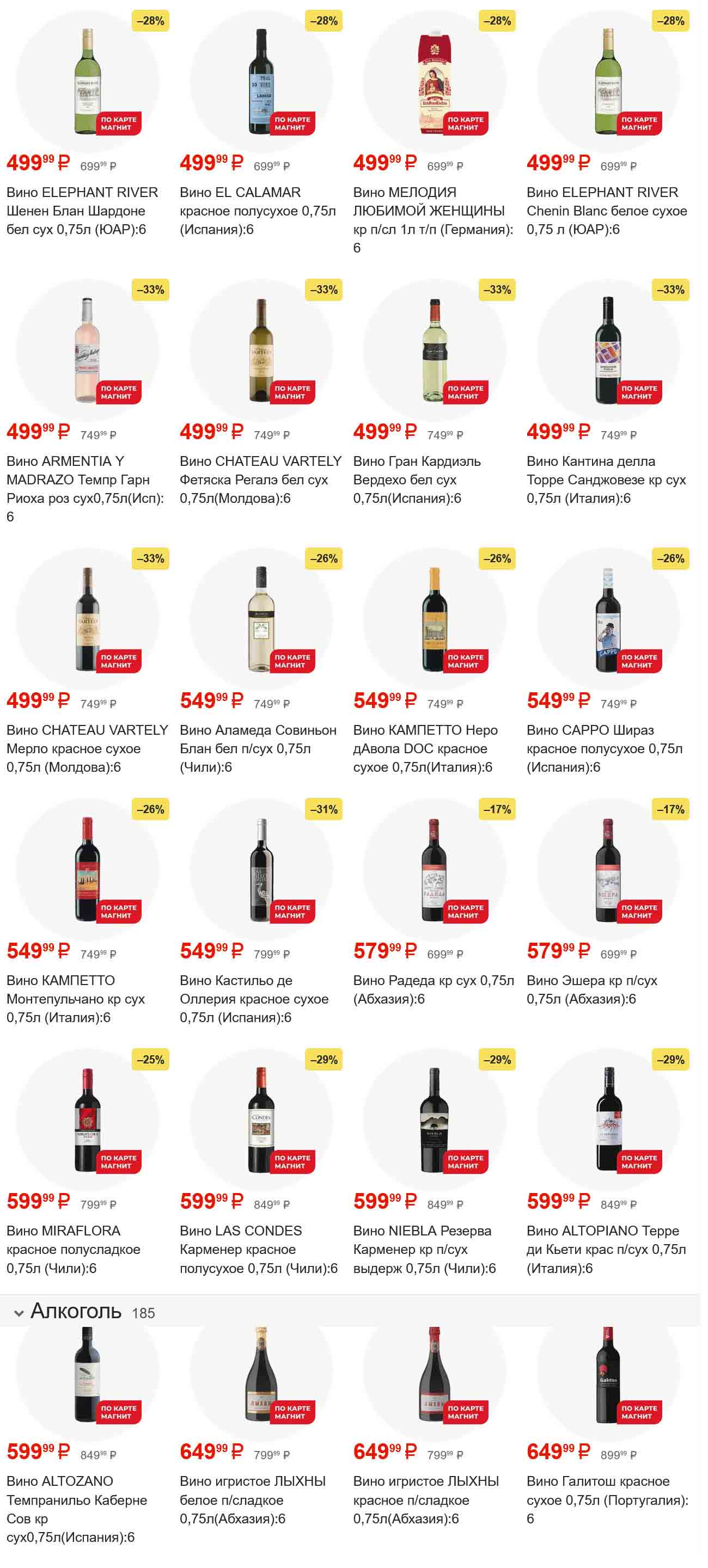Viewport: 708px width, 1568px height.
Task: Select CHATEAU VARTELY Мерло красное сухое
Action: click(x=87, y=748)
